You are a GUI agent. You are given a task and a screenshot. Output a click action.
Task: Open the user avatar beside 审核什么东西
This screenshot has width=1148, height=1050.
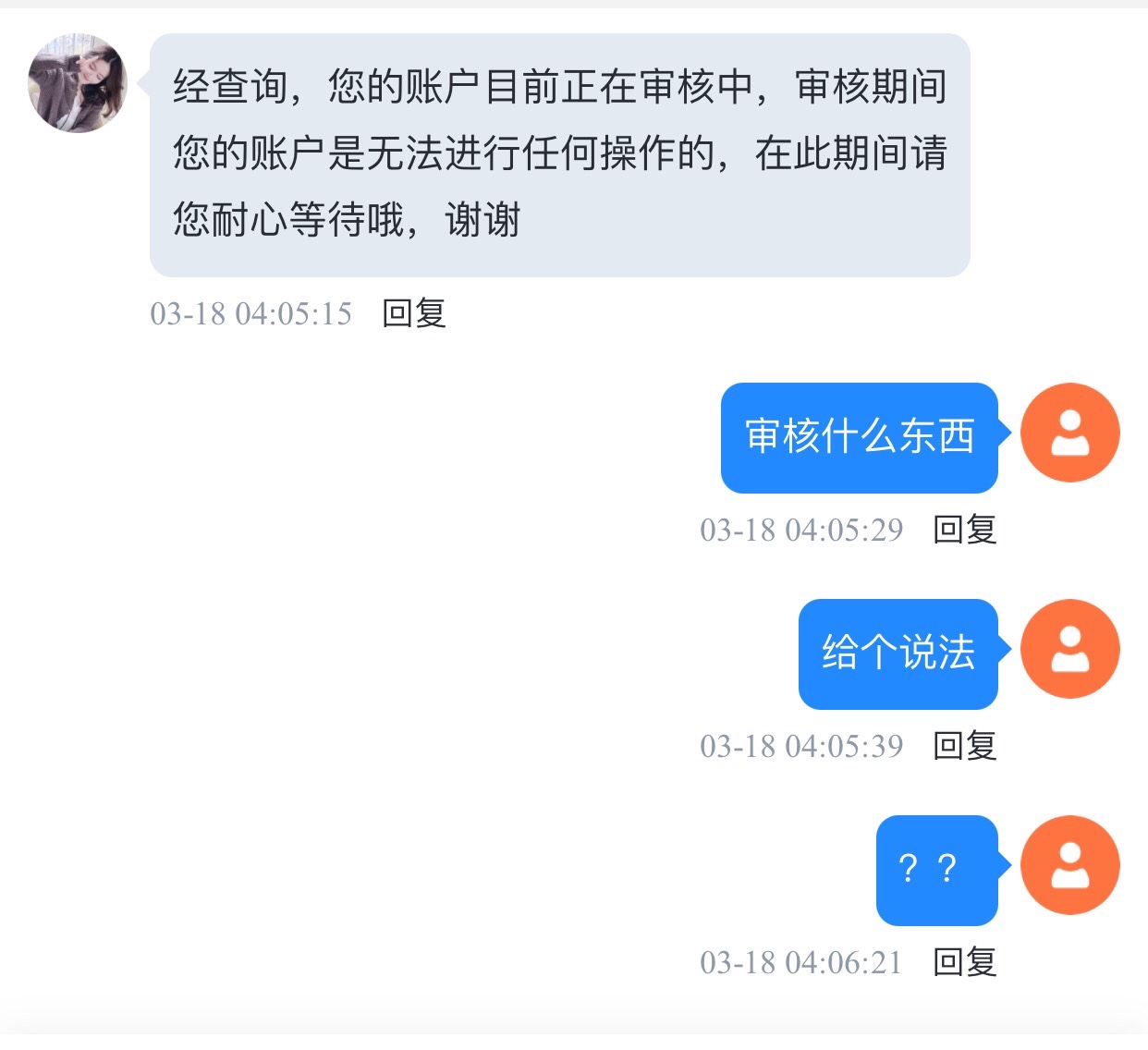1069,433
